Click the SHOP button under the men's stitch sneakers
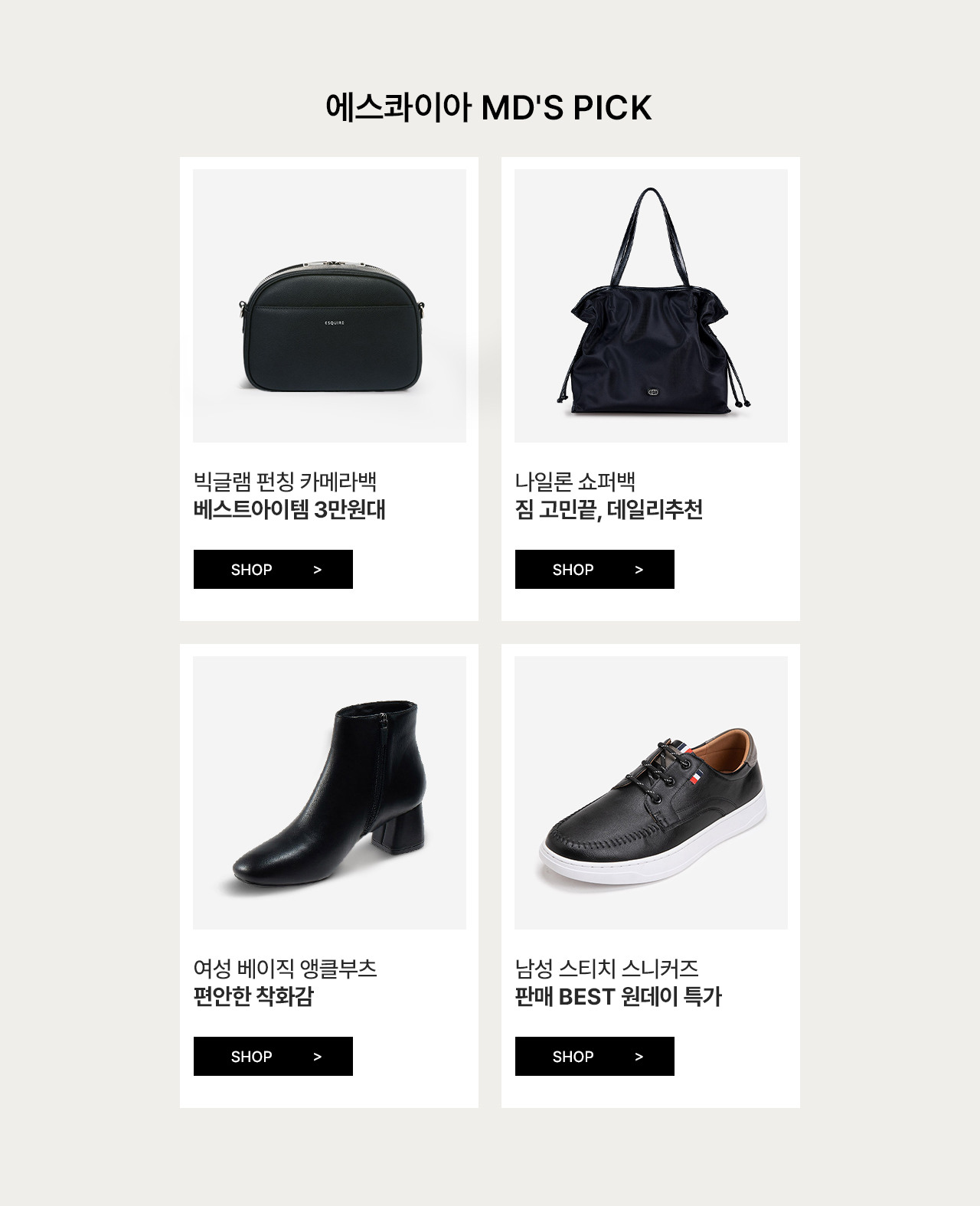The height and width of the screenshot is (1206, 980). click(x=595, y=1057)
